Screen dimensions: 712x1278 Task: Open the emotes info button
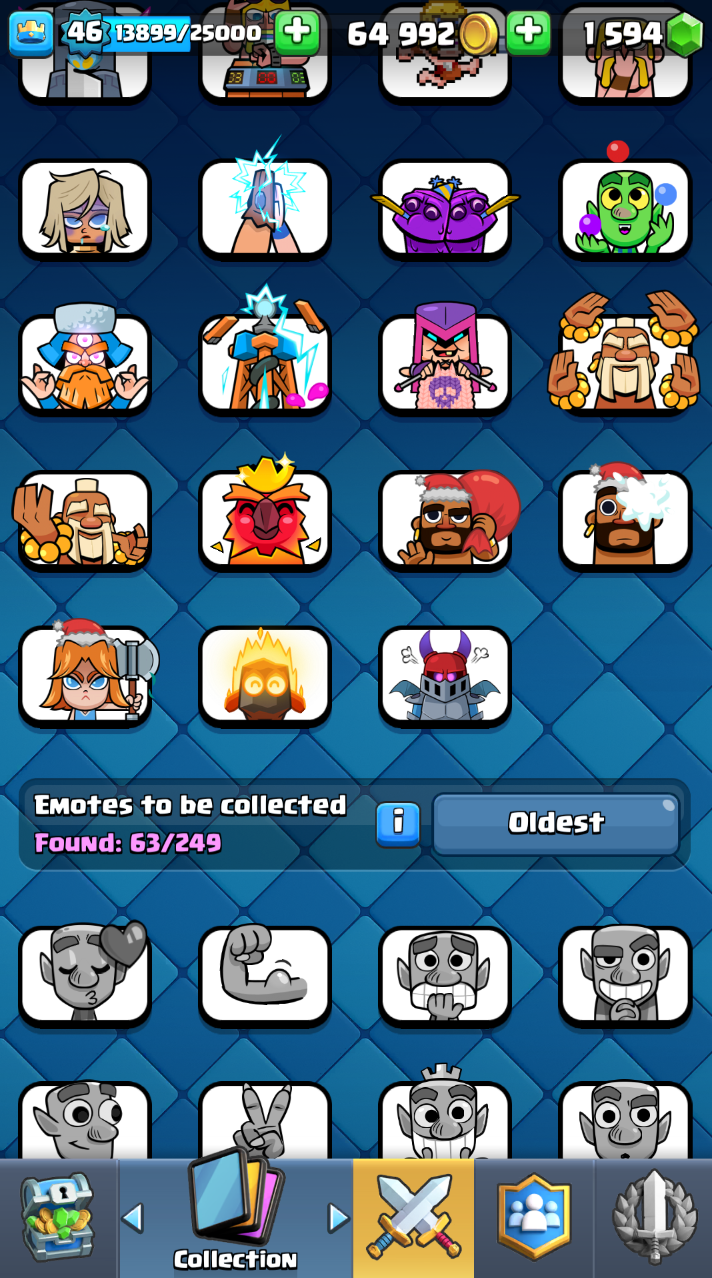[398, 823]
